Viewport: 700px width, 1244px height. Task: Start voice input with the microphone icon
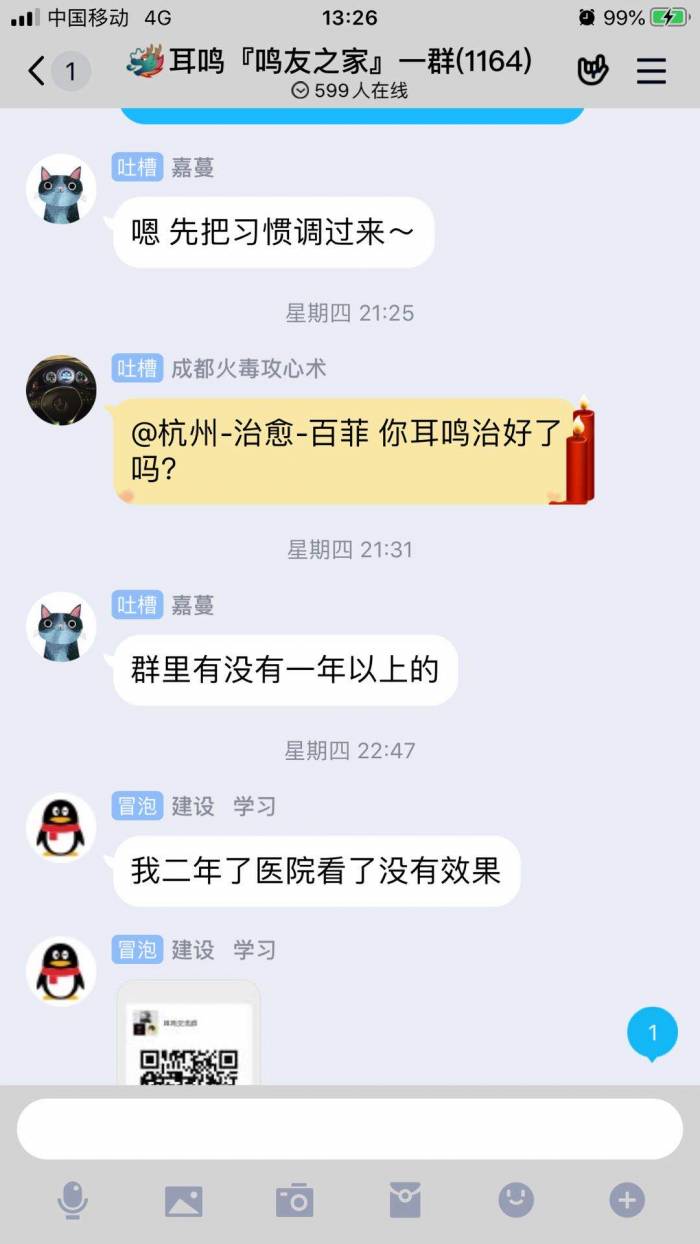click(x=72, y=1200)
